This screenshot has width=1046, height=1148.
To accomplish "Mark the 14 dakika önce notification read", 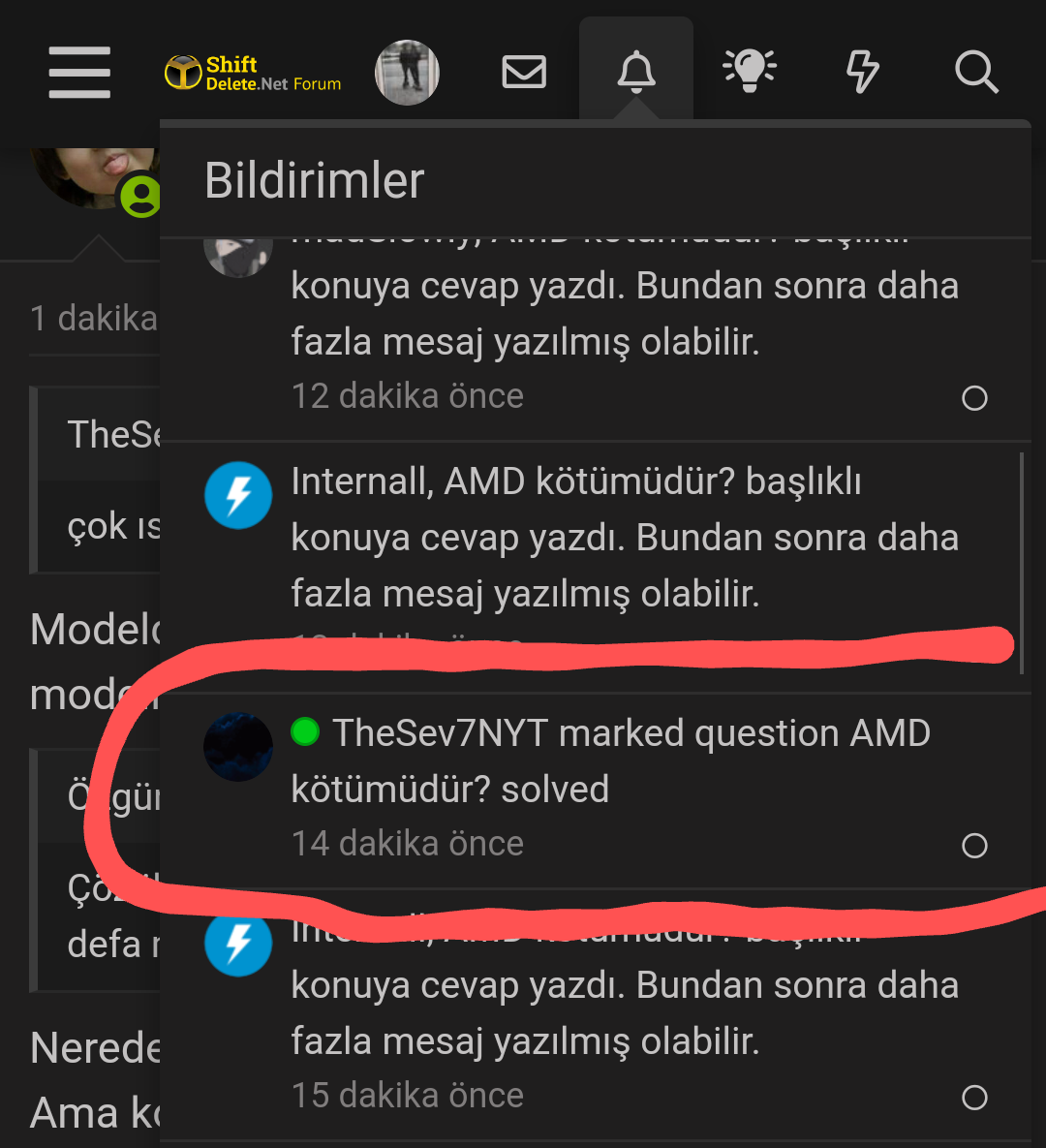I will pyautogui.click(x=974, y=846).
